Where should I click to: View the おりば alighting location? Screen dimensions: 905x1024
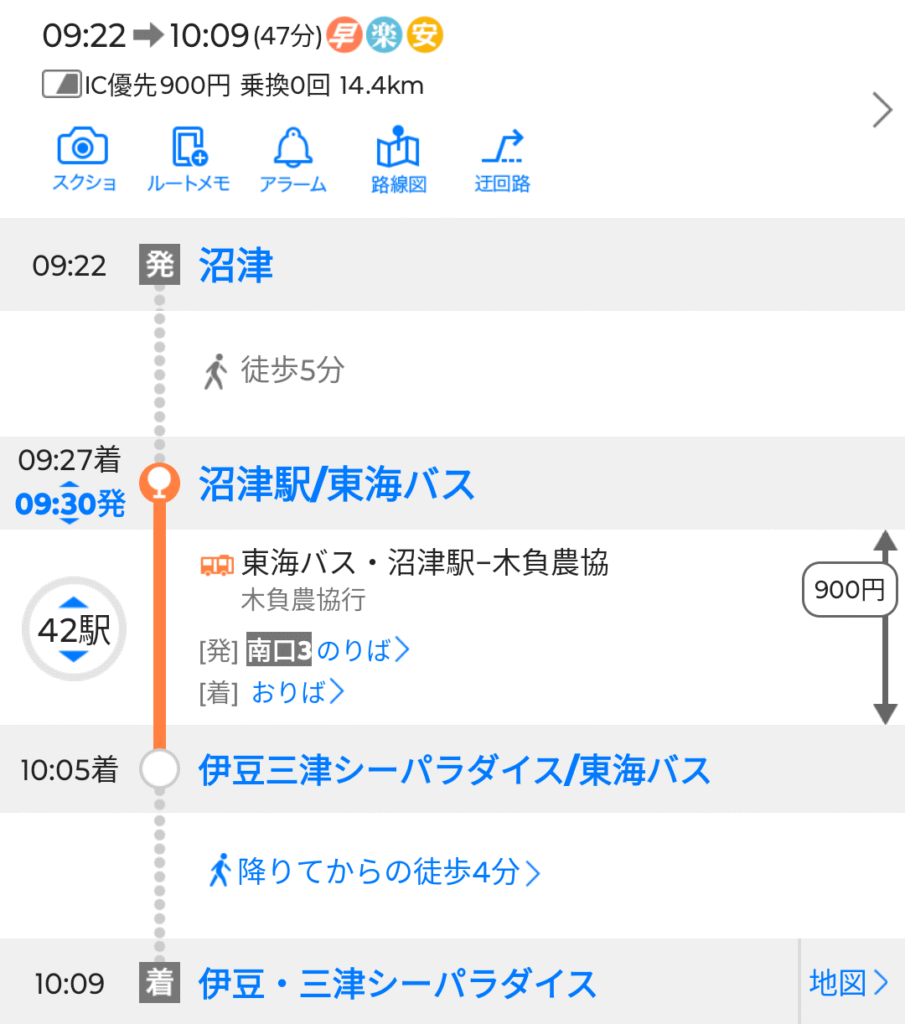point(298,692)
